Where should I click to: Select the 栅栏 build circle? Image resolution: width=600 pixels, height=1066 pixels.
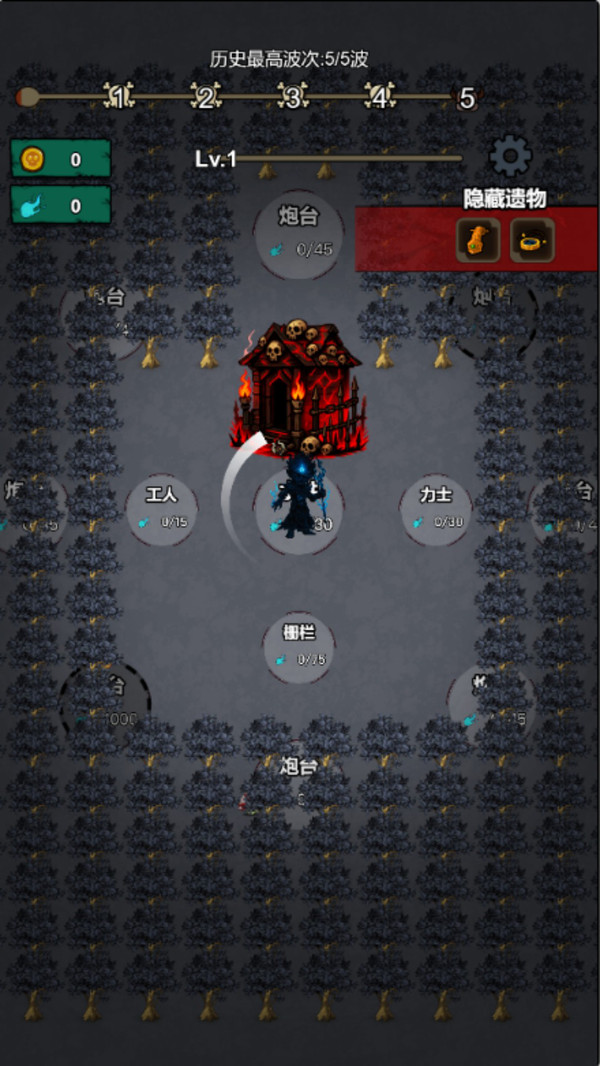click(x=299, y=647)
